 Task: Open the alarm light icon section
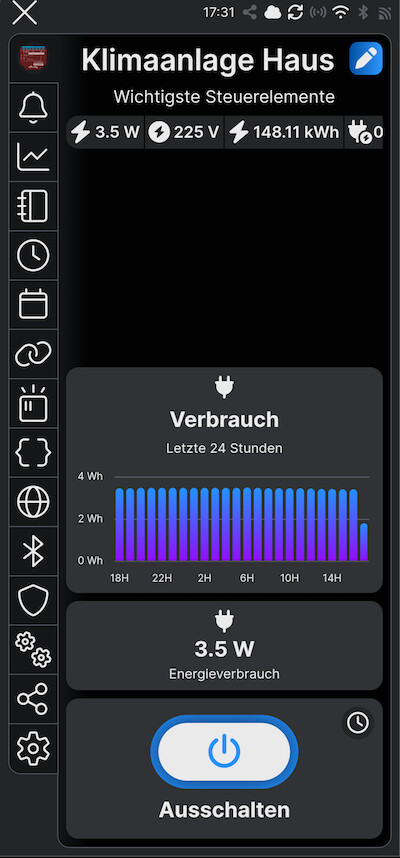pyautogui.click(x=33, y=403)
